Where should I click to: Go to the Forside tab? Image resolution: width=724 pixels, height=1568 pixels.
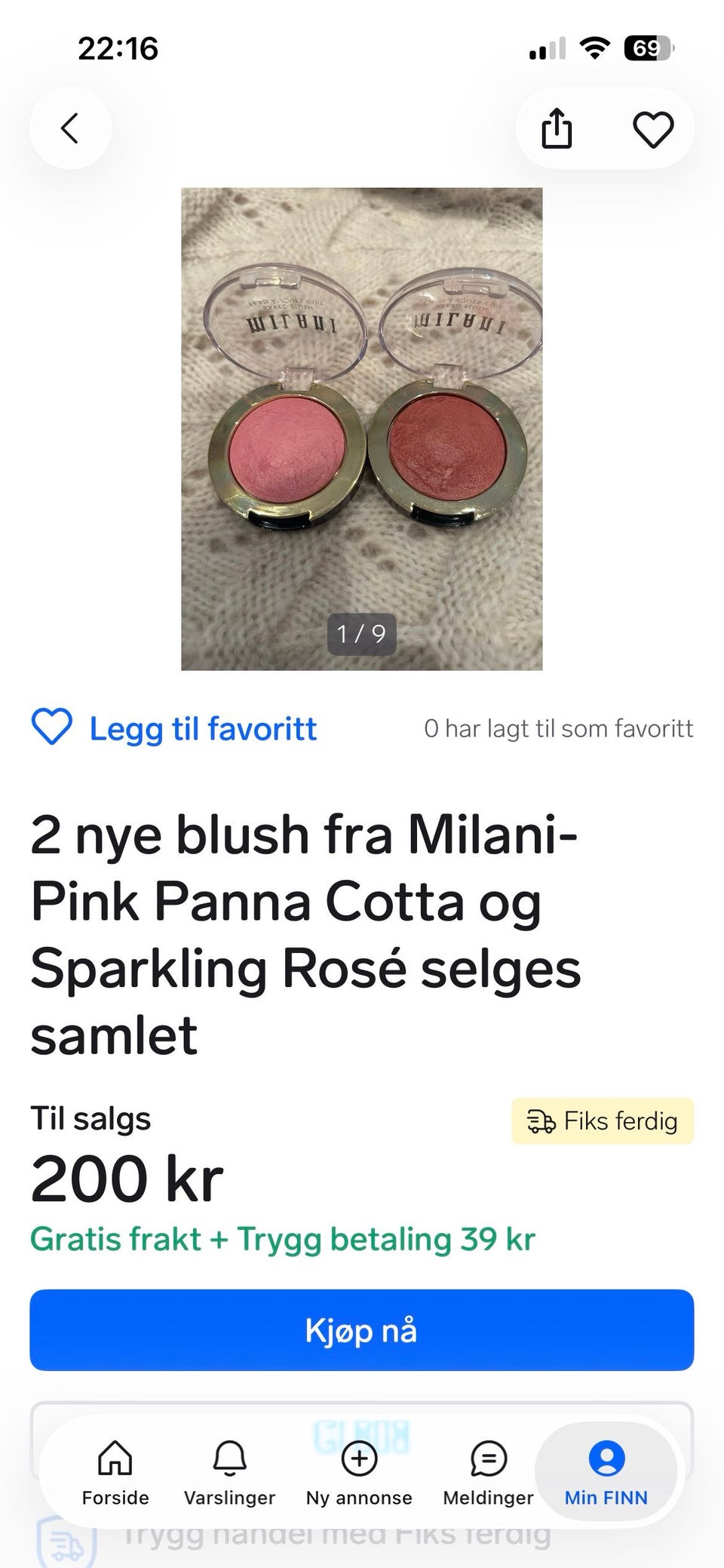[115, 1473]
